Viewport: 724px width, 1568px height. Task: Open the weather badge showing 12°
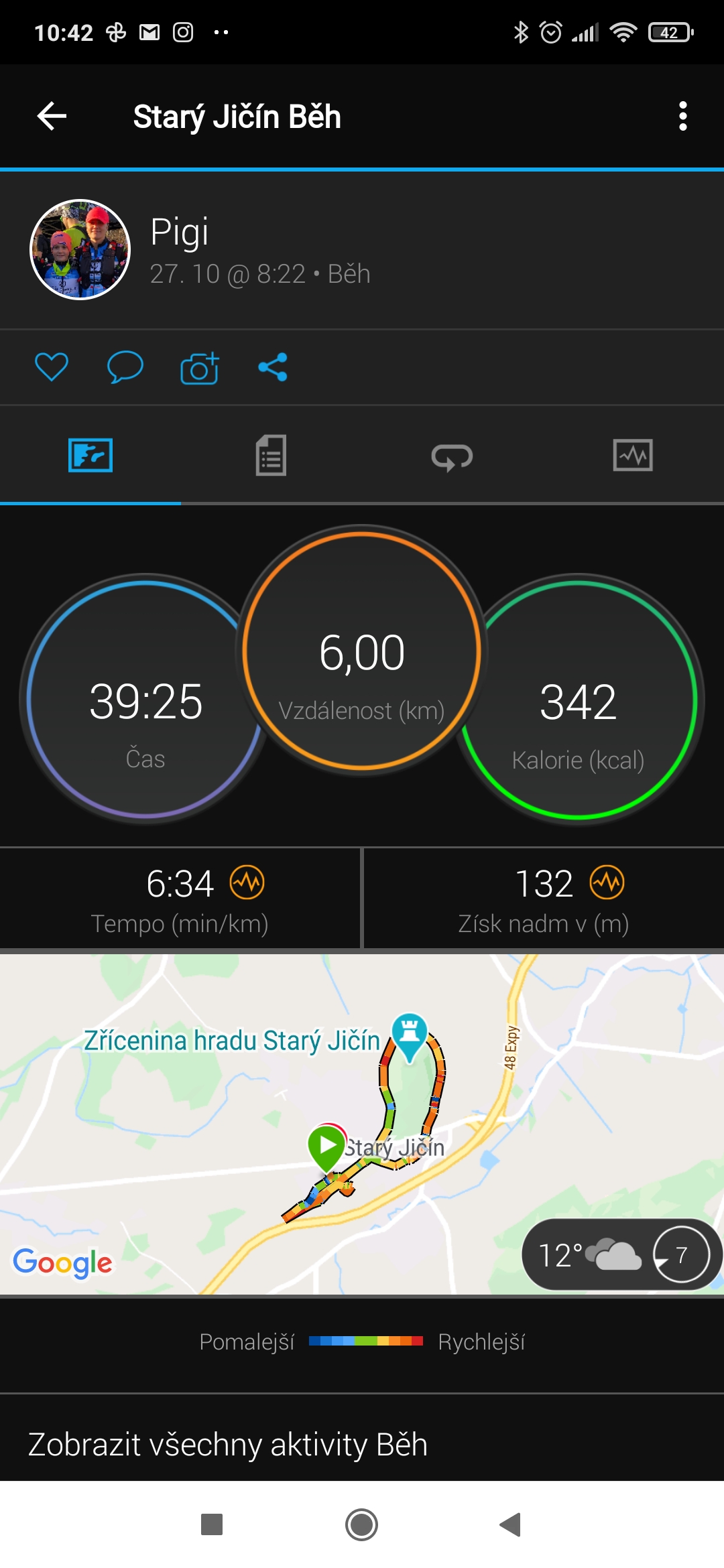pos(621,1254)
